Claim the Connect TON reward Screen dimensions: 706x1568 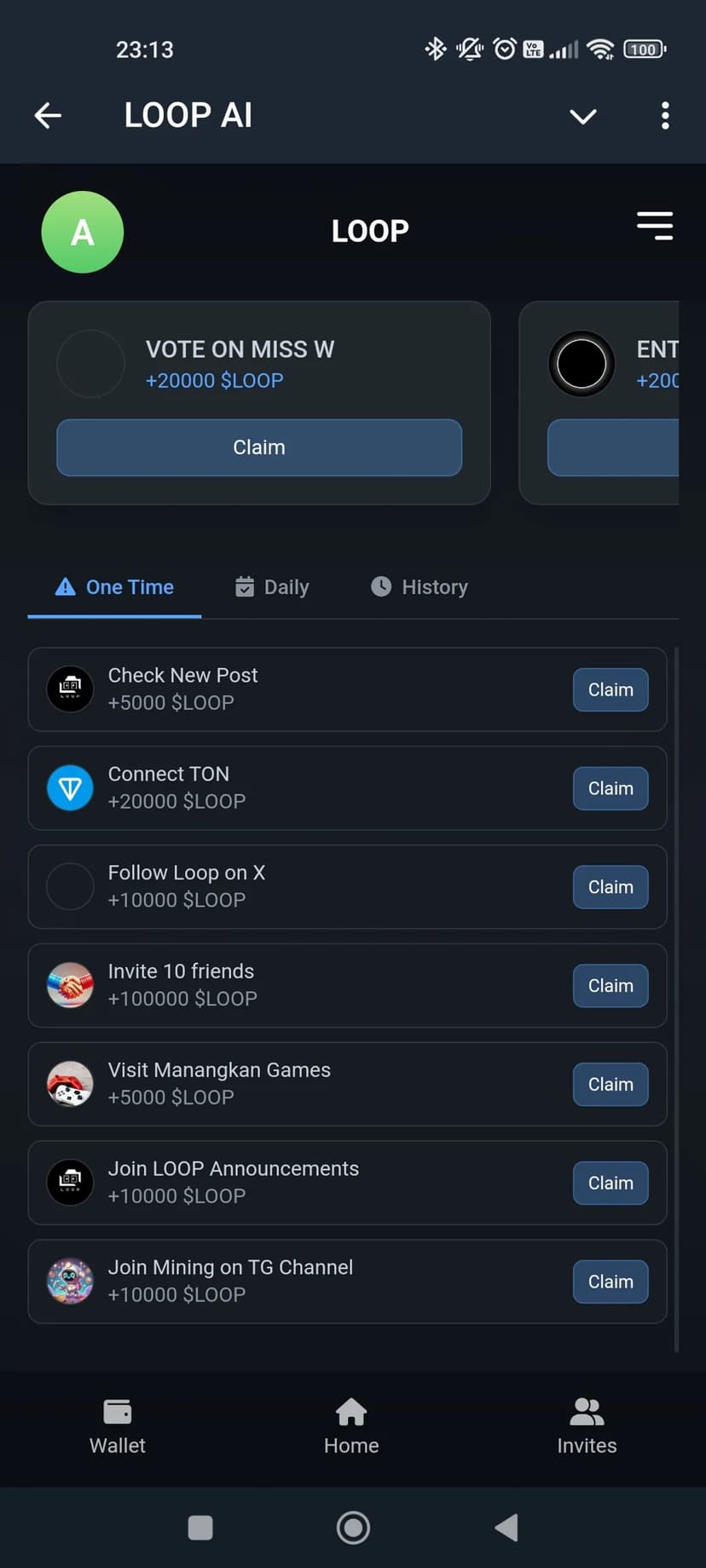click(x=611, y=788)
